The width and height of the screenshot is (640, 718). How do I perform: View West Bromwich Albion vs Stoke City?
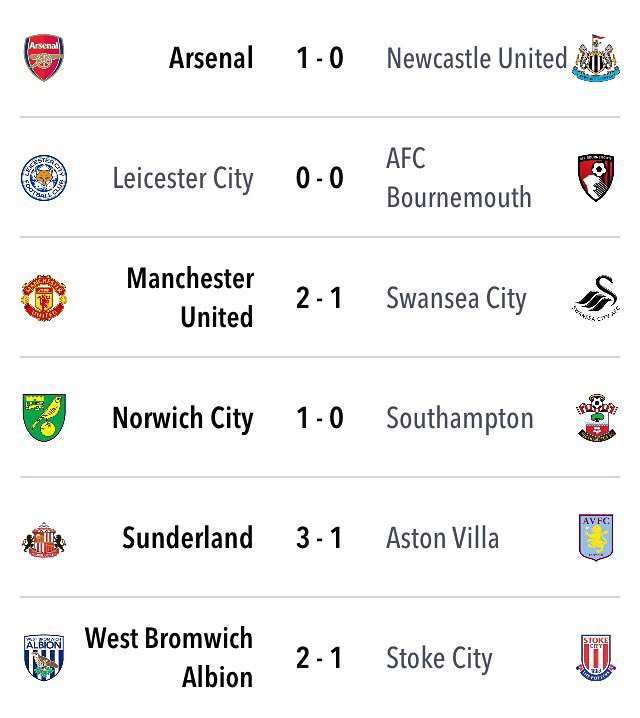click(x=320, y=658)
